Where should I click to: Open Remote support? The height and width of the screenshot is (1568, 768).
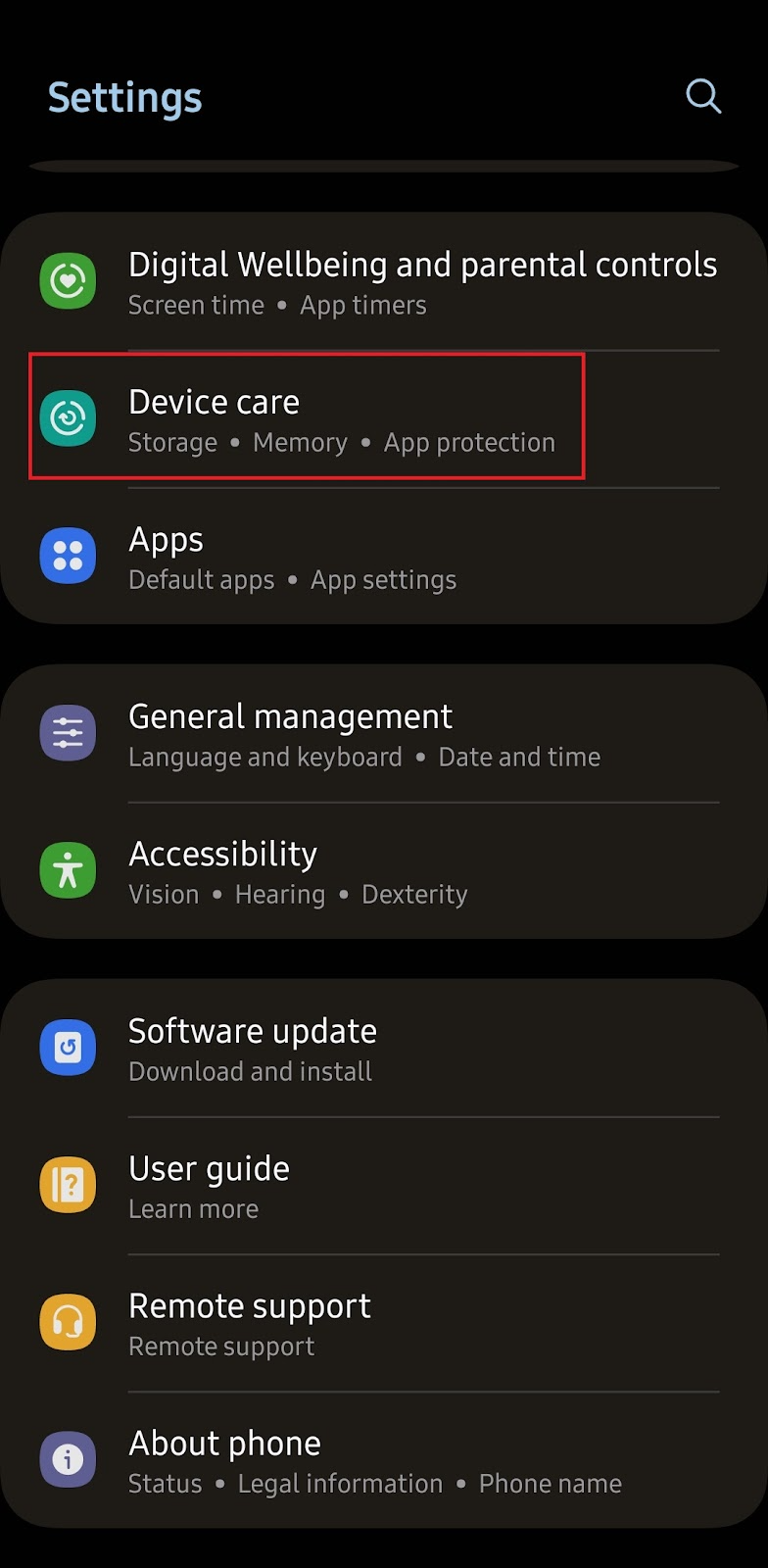pyautogui.click(x=384, y=1322)
